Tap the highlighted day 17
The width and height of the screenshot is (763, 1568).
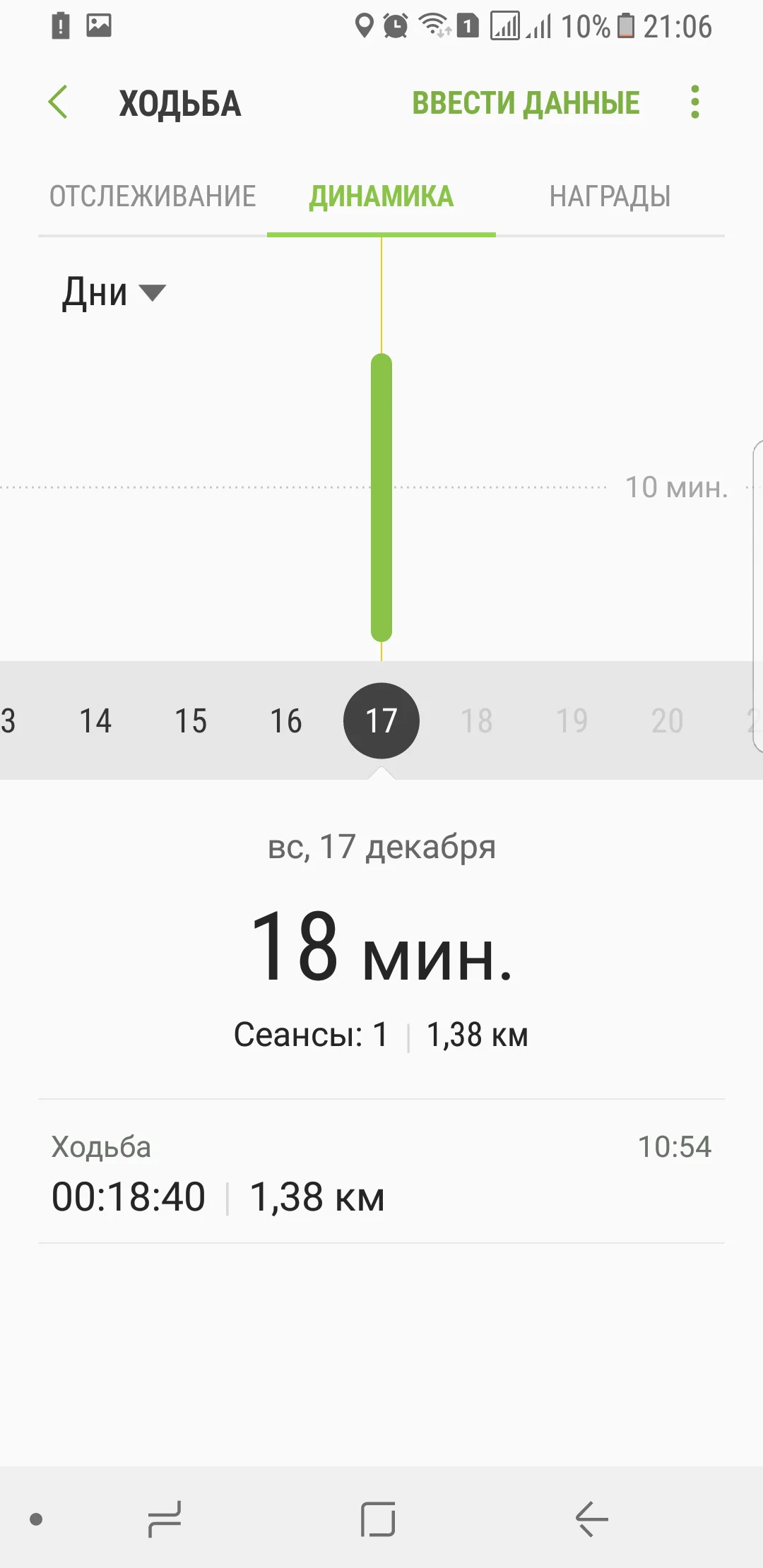tap(381, 721)
